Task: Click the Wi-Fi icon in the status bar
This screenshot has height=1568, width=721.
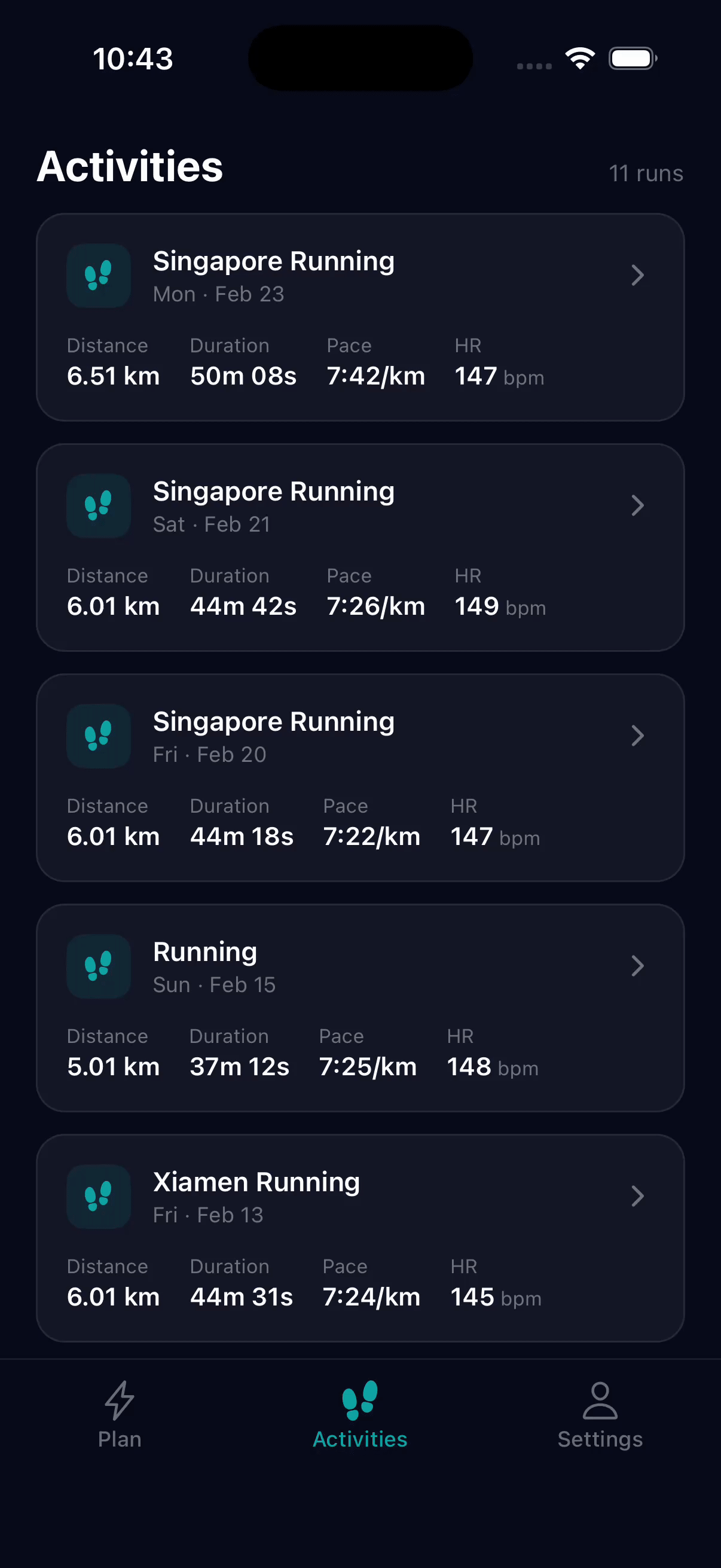Action: 579,57
